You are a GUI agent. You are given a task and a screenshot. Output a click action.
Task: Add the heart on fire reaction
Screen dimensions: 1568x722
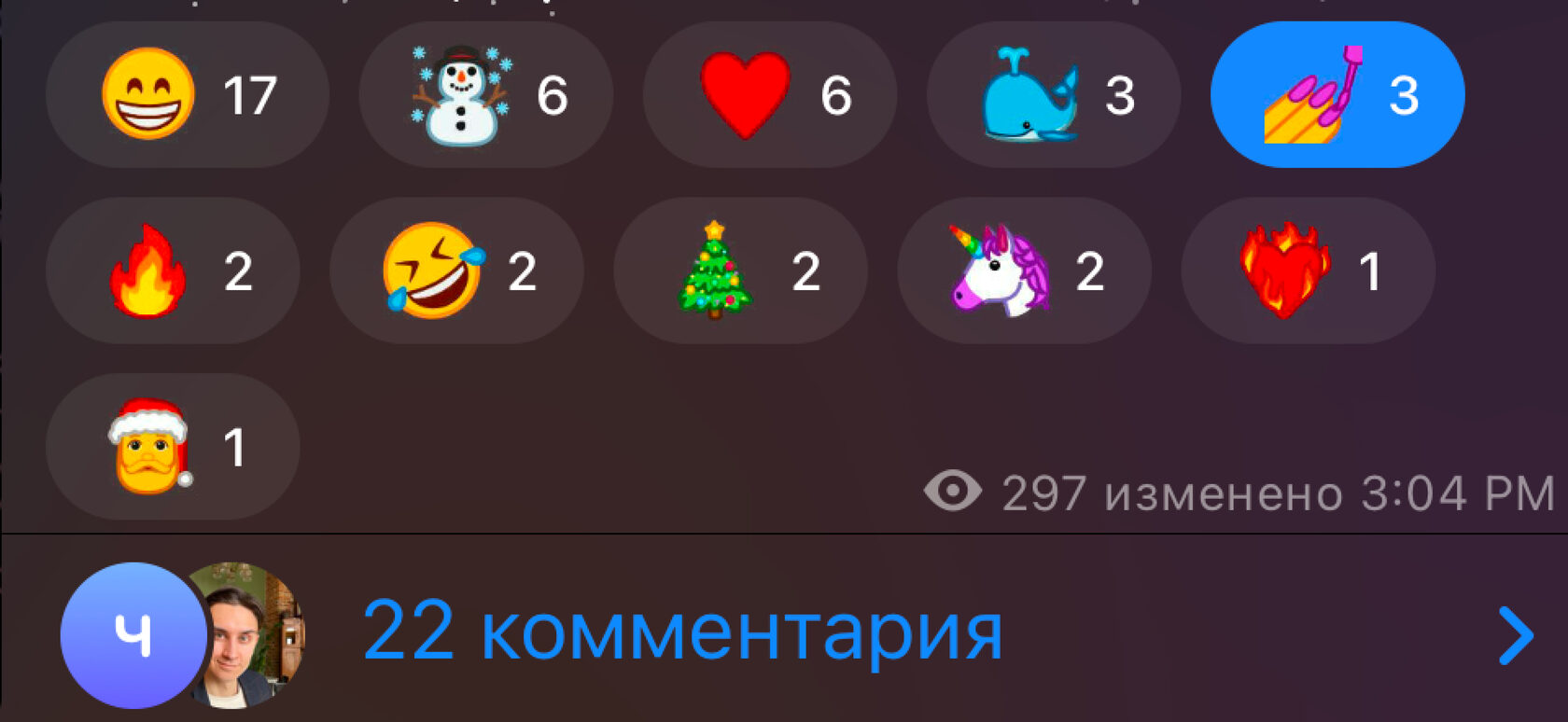click(x=1308, y=271)
